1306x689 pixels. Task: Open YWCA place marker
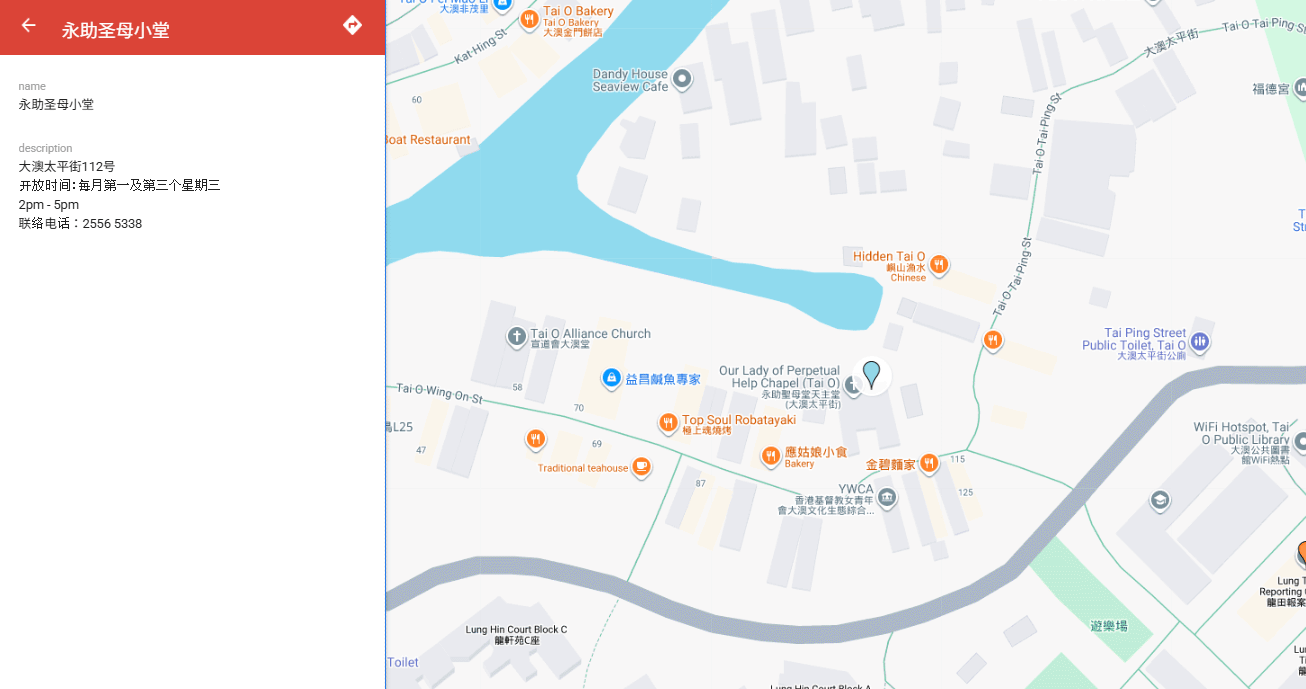886,497
